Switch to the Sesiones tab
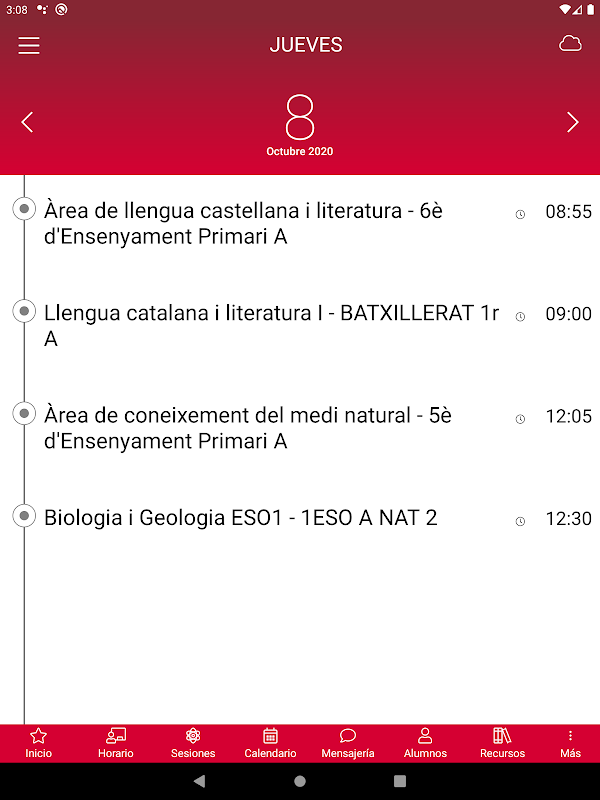Viewport: 600px width, 800px height. 193,743
